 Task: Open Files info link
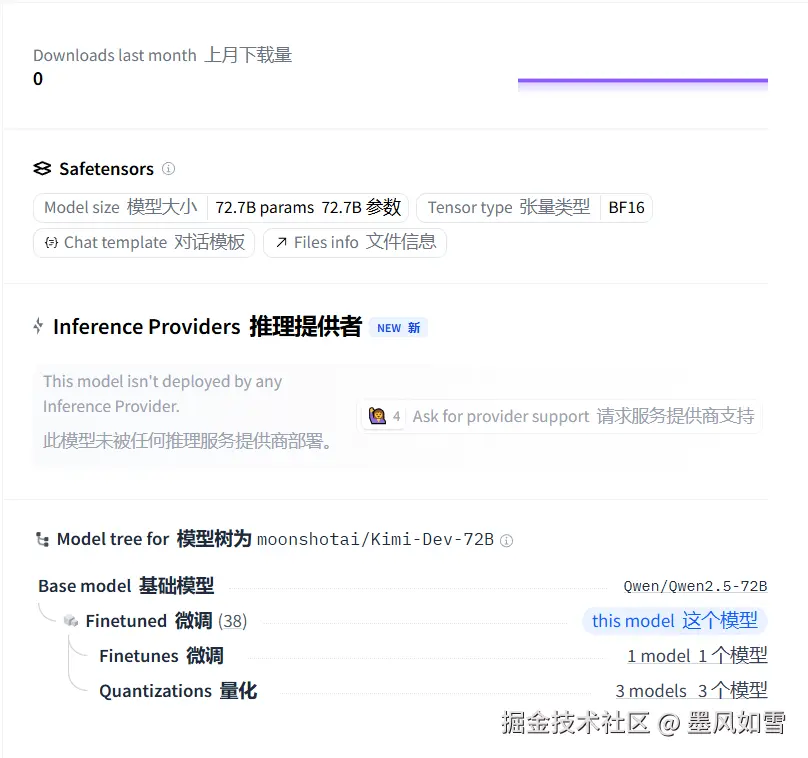[x=355, y=242]
